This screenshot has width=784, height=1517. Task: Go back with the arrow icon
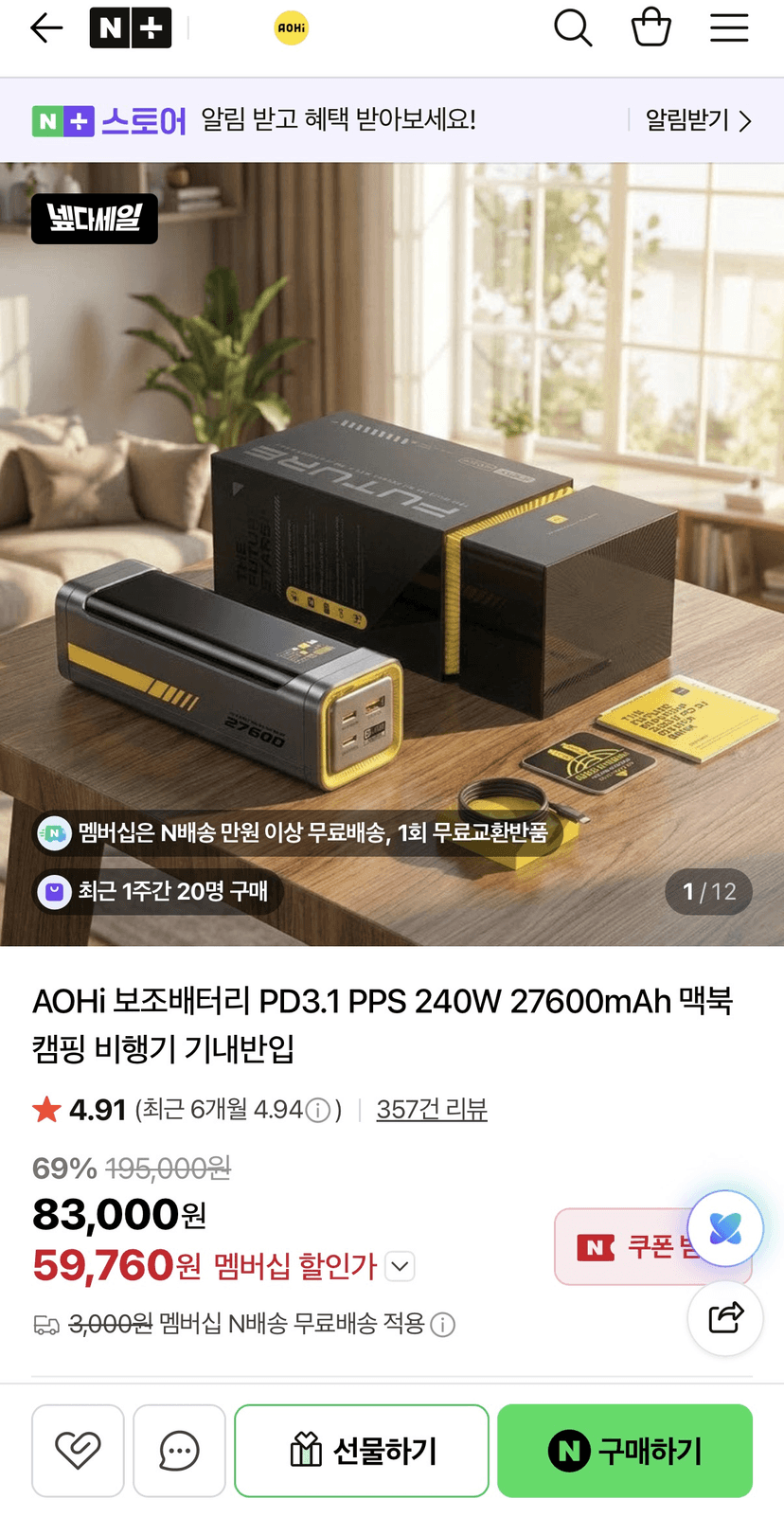46,28
